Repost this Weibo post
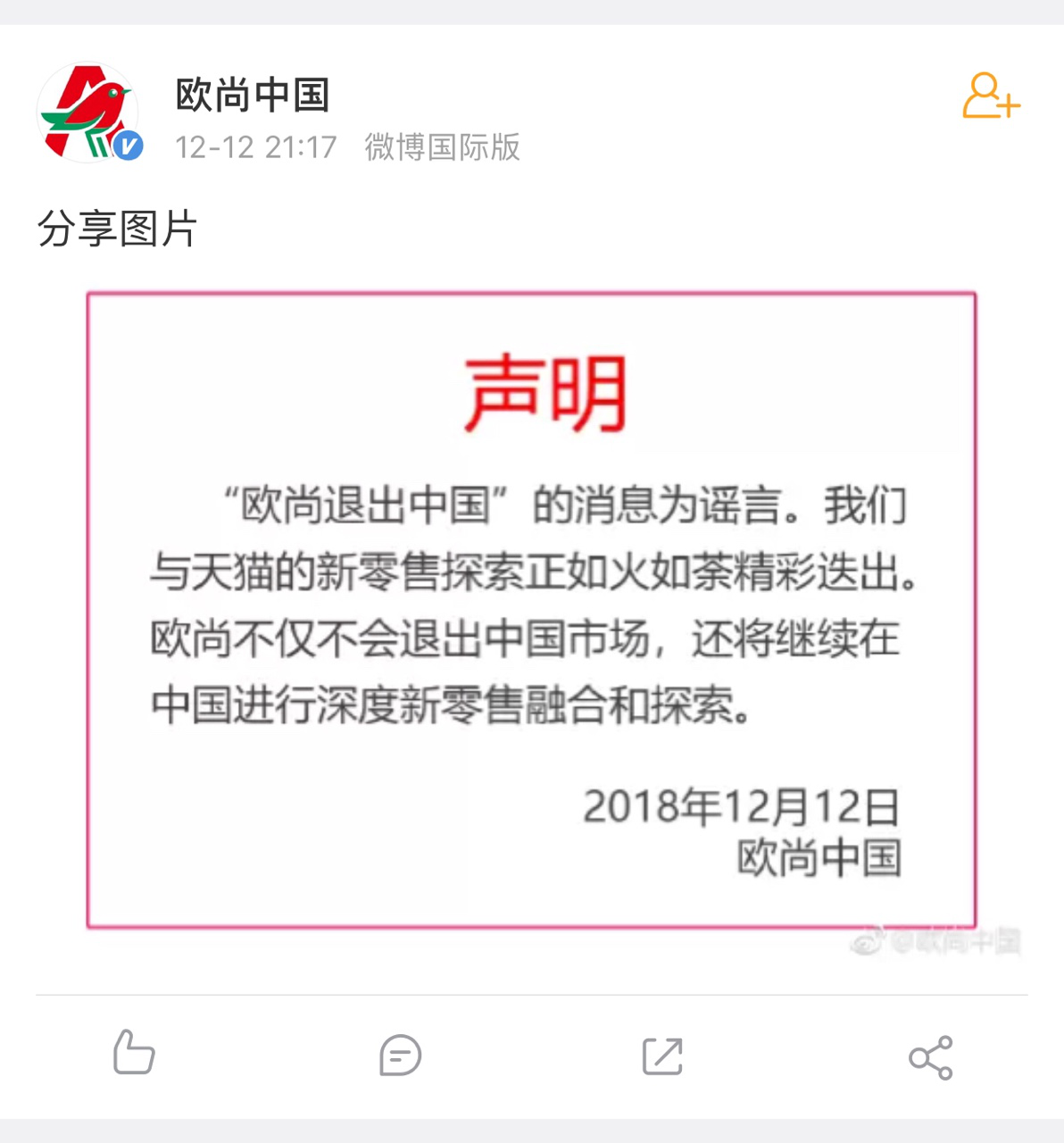This screenshot has height=1143, width=1064. pyautogui.click(x=662, y=1056)
